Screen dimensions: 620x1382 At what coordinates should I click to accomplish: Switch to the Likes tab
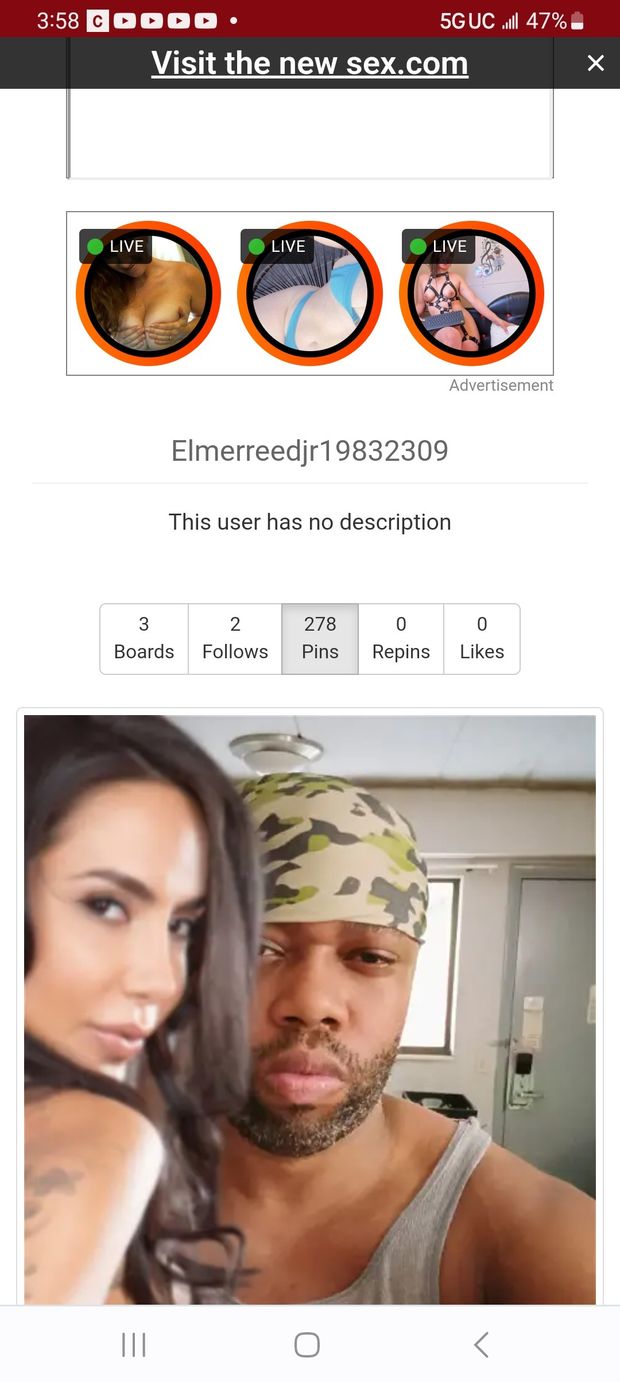click(x=481, y=638)
